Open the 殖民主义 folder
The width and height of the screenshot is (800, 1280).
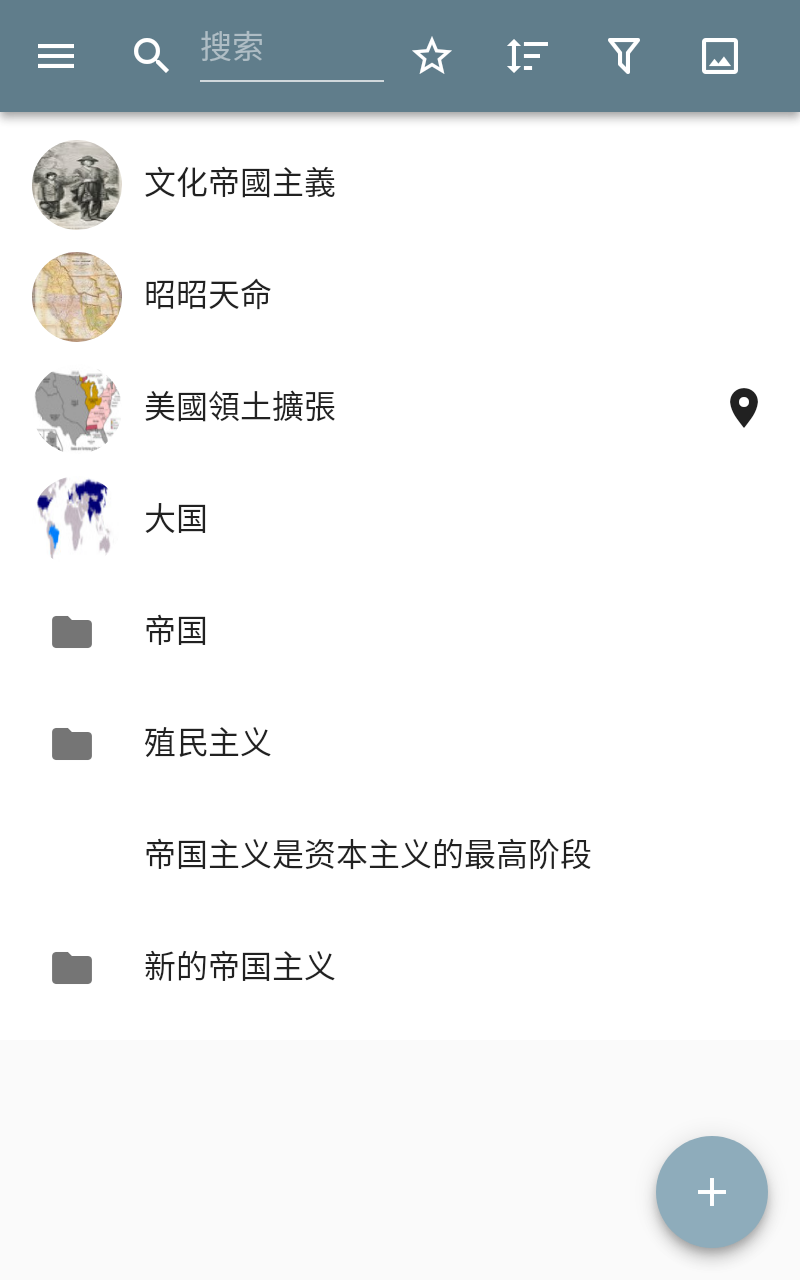click(x=400, y=744)
